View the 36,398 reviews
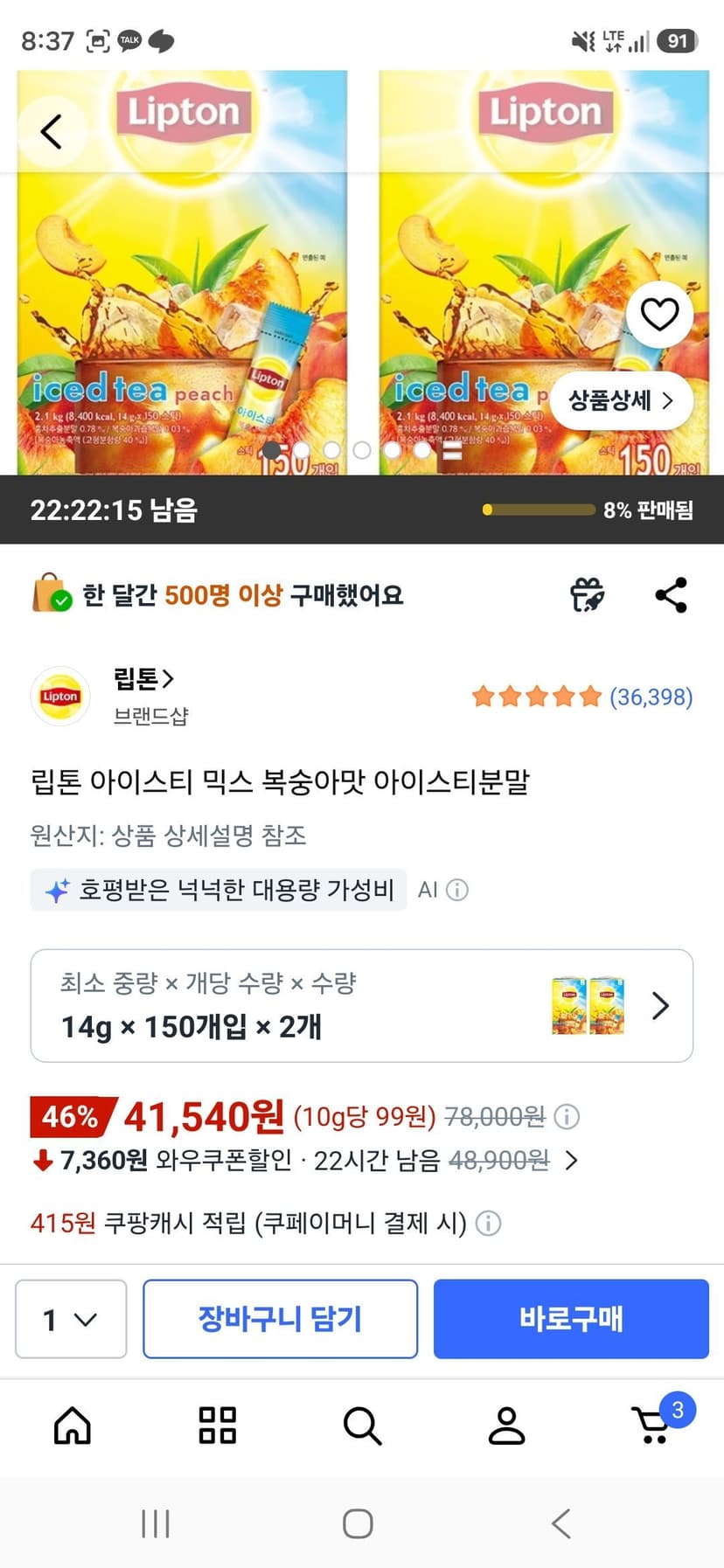The width and height of the screenshot is (724, 1568). click(x=651, y=697)
